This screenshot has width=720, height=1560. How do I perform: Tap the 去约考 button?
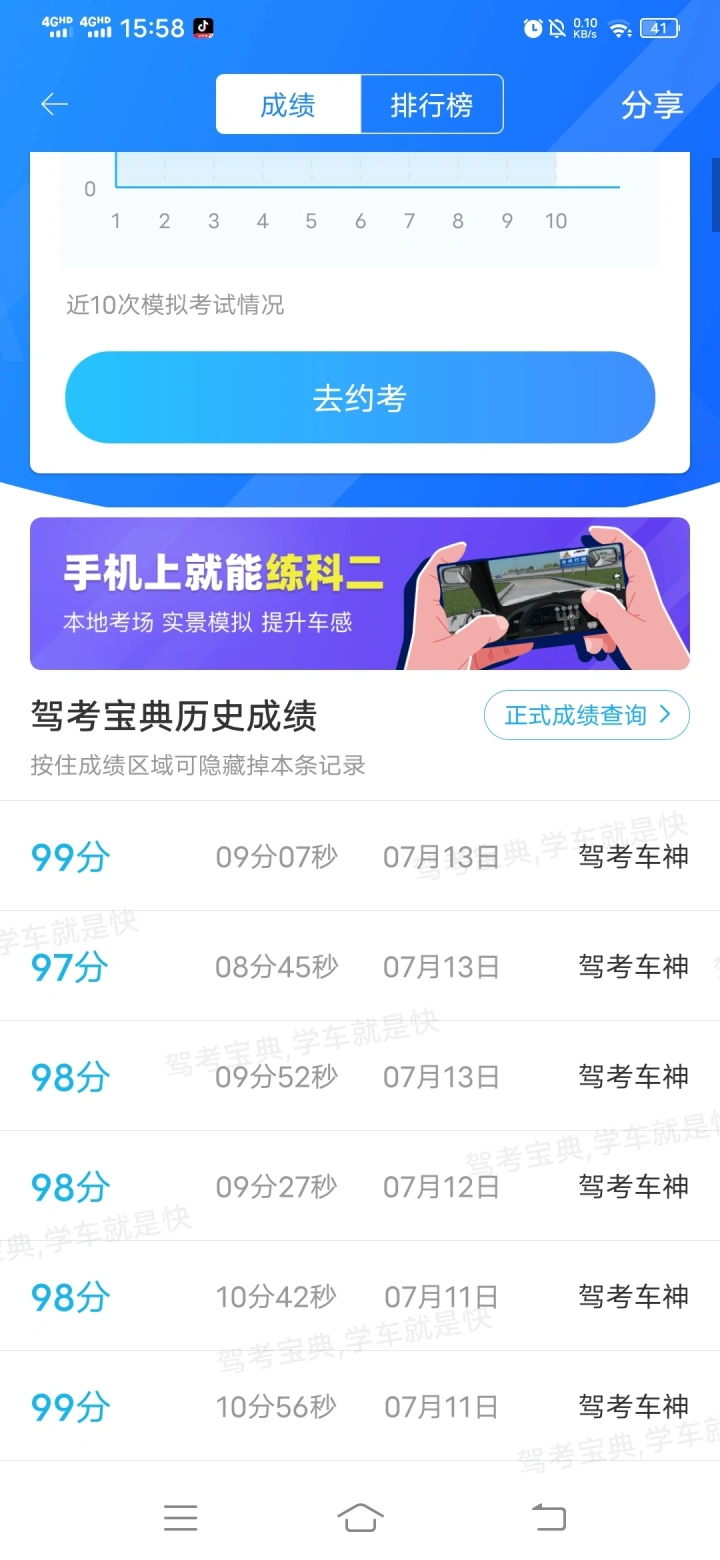[x=360, y=397]
